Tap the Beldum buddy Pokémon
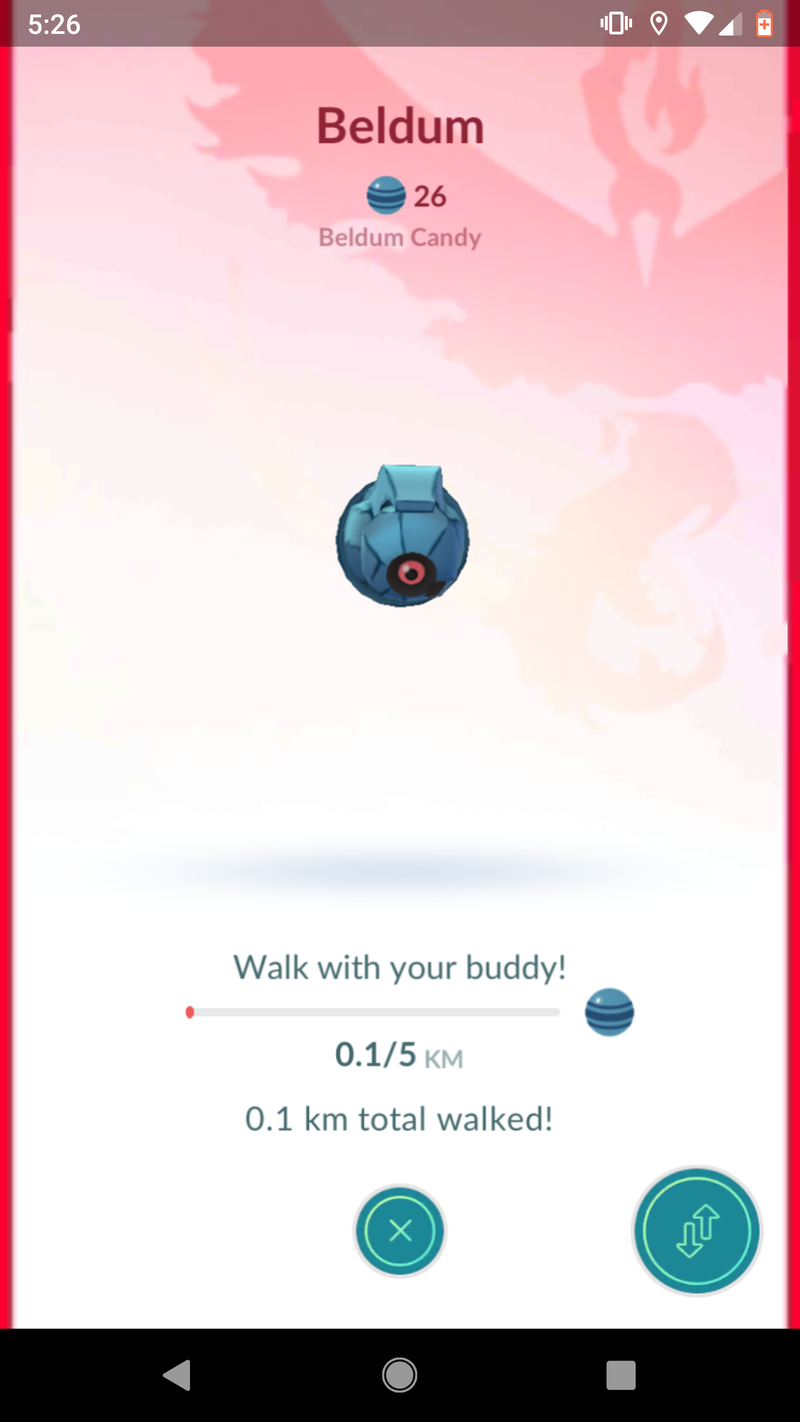800x1422 pixels. [x=402, y=535]
